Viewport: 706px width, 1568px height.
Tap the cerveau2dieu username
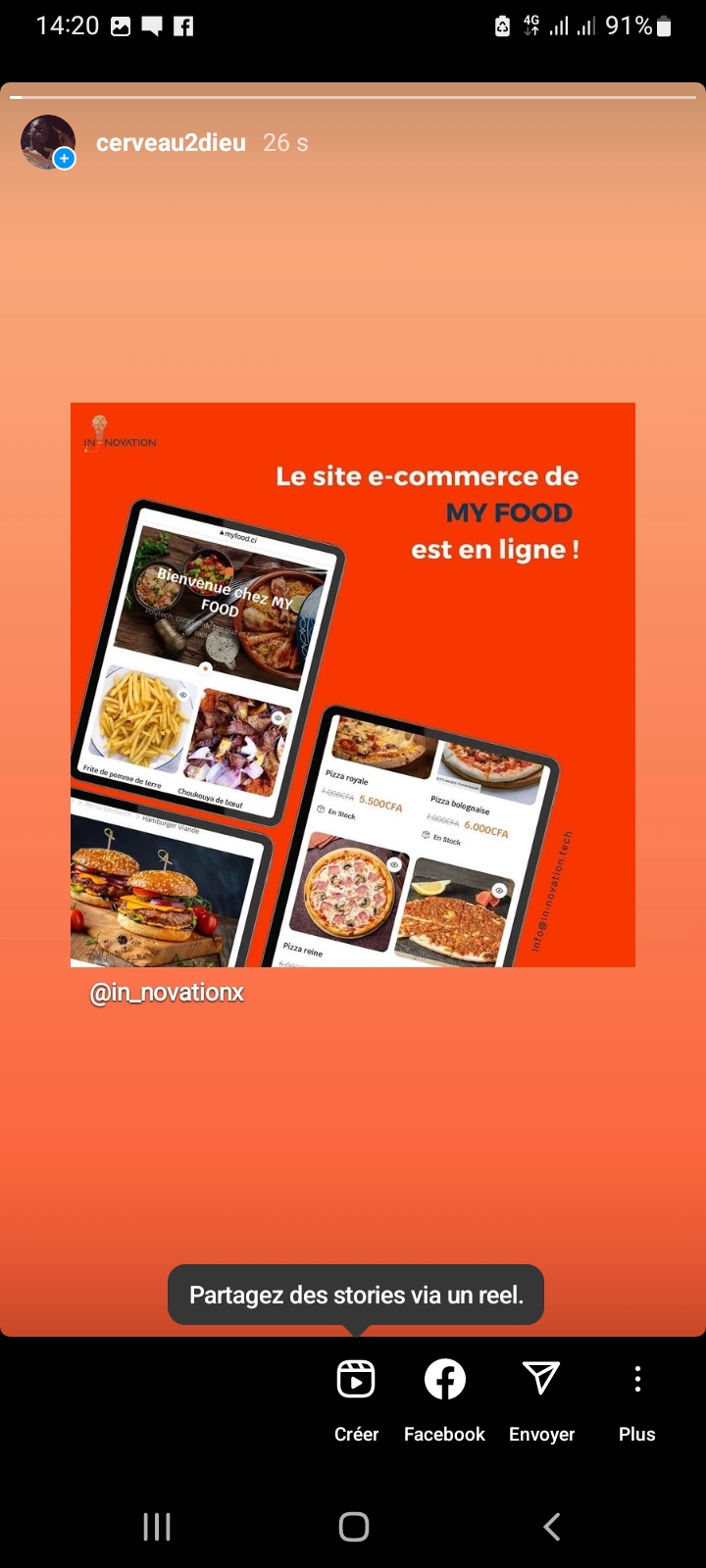171,143
